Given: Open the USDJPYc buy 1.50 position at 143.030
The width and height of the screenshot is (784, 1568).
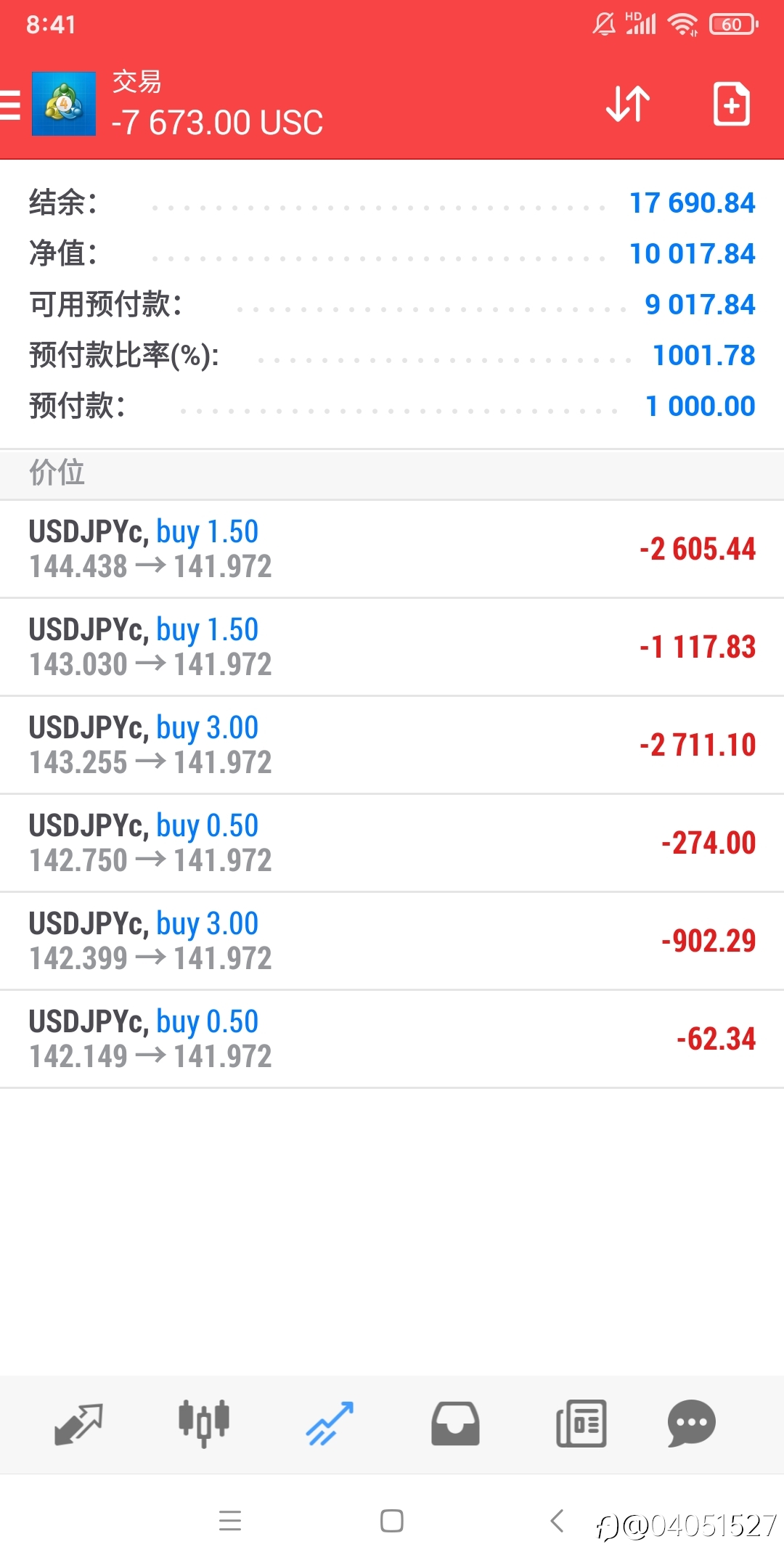Looking at the screenshot, I should [392, 647].
